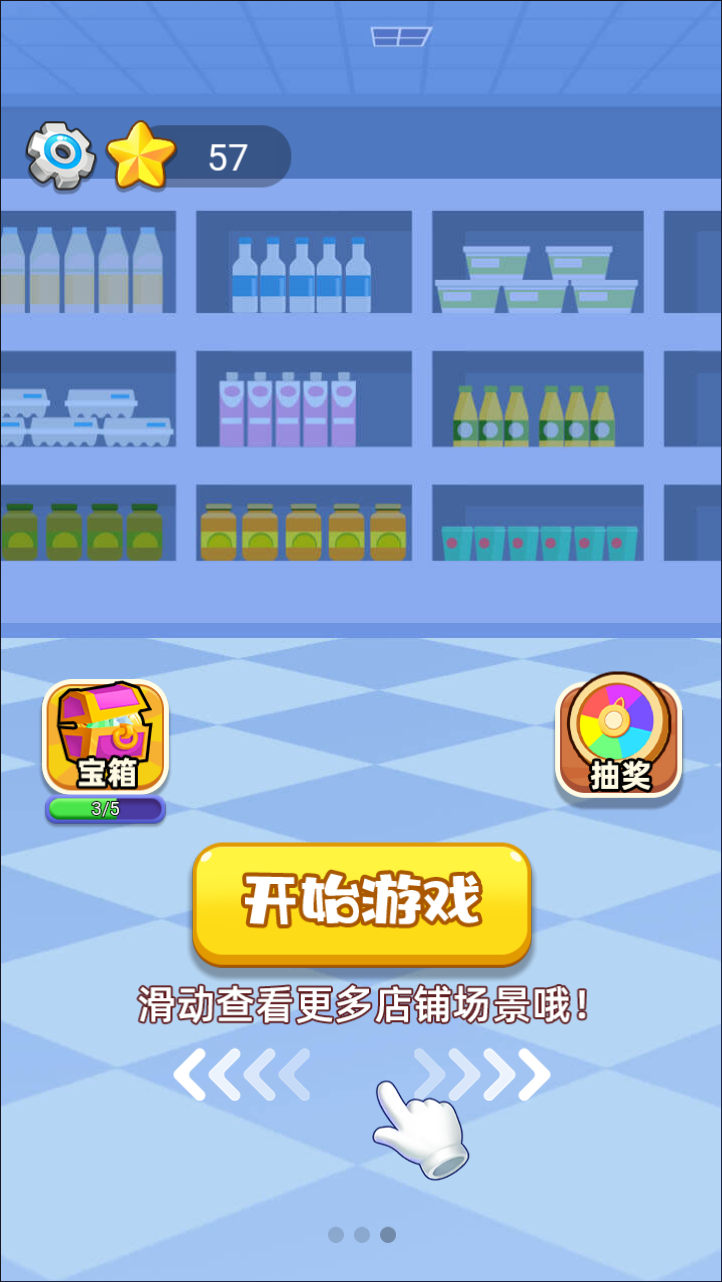
Task: Open the 抽奖 lucky wheel
Action: pyautogui.click(x=618, y=736)
